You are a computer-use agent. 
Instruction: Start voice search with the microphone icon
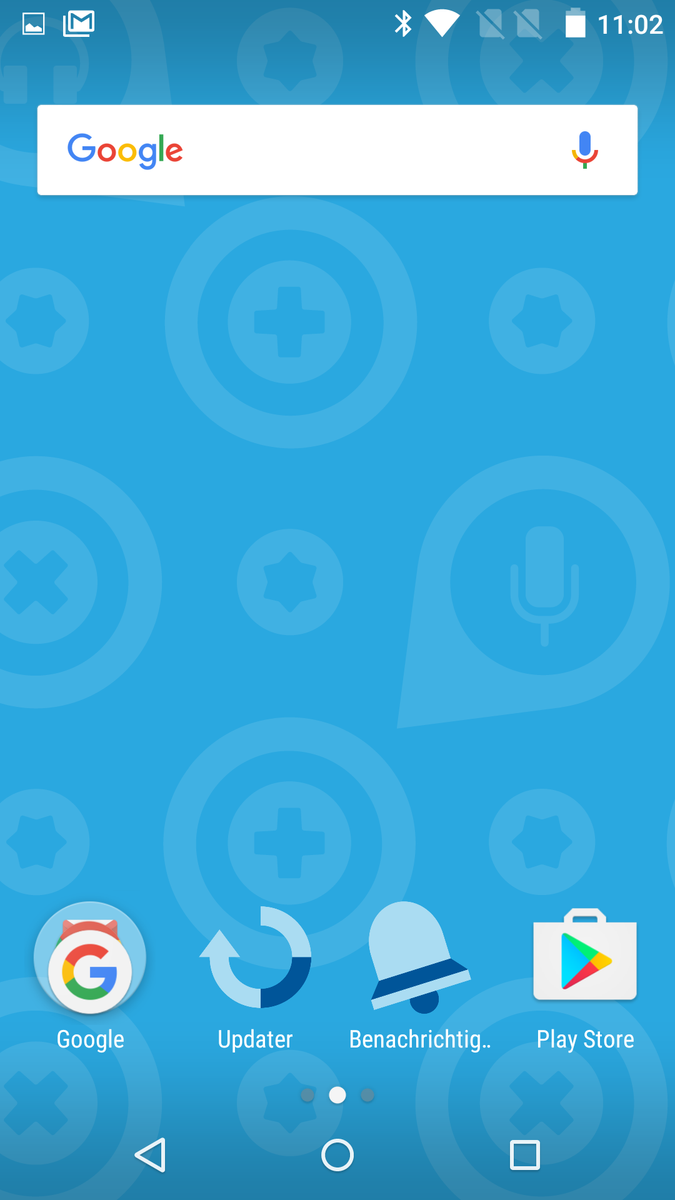click(585, 150)
